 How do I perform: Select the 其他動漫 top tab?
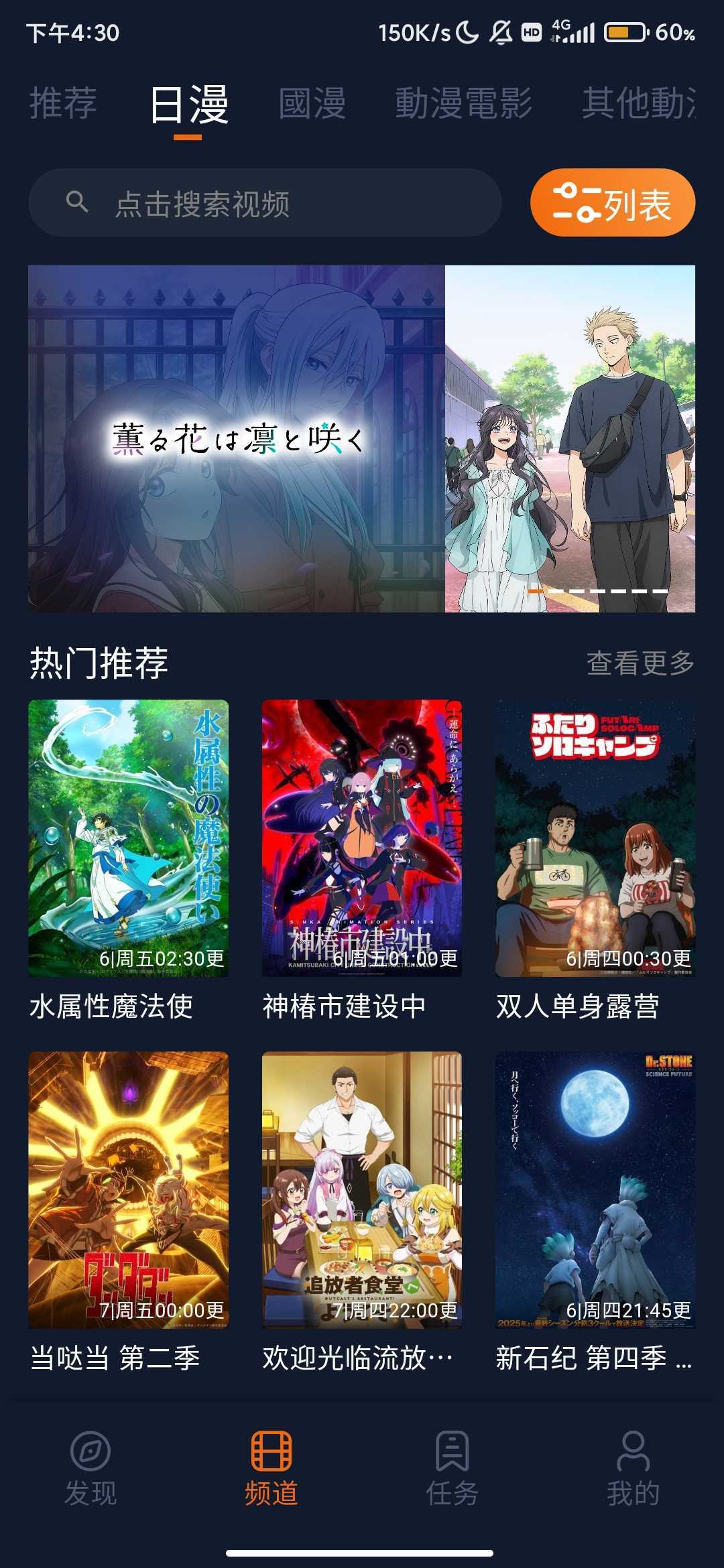click(x=638, y=104)
